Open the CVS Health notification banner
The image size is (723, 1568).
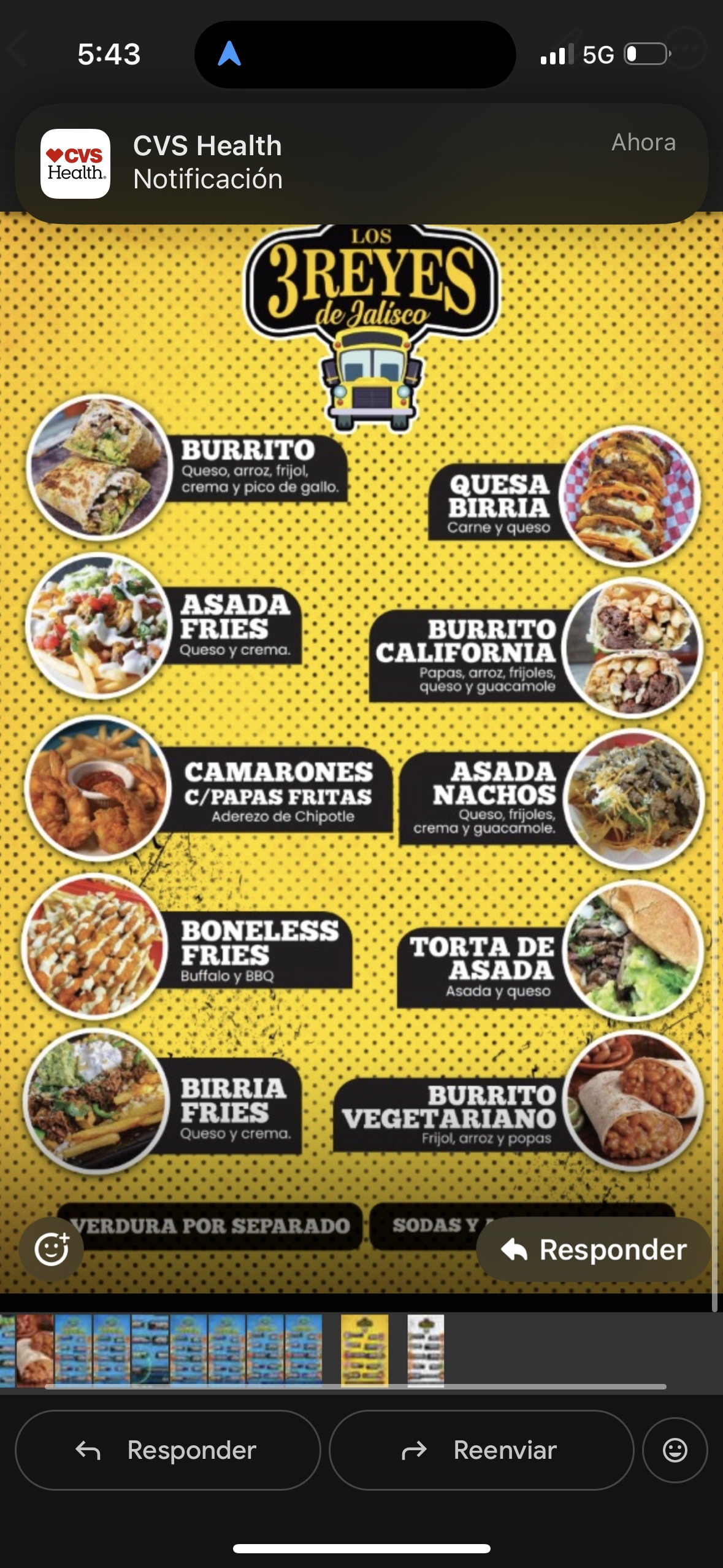tap(361, 163)
